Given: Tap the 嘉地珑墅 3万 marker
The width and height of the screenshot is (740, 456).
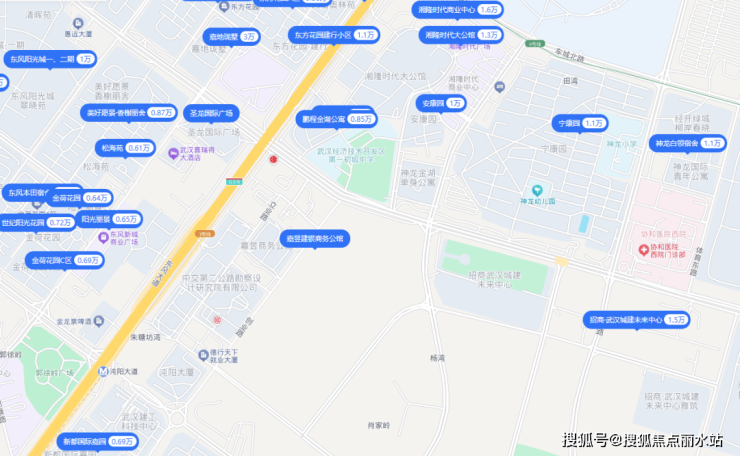Looking at the screenshot, I should [232, 36].
